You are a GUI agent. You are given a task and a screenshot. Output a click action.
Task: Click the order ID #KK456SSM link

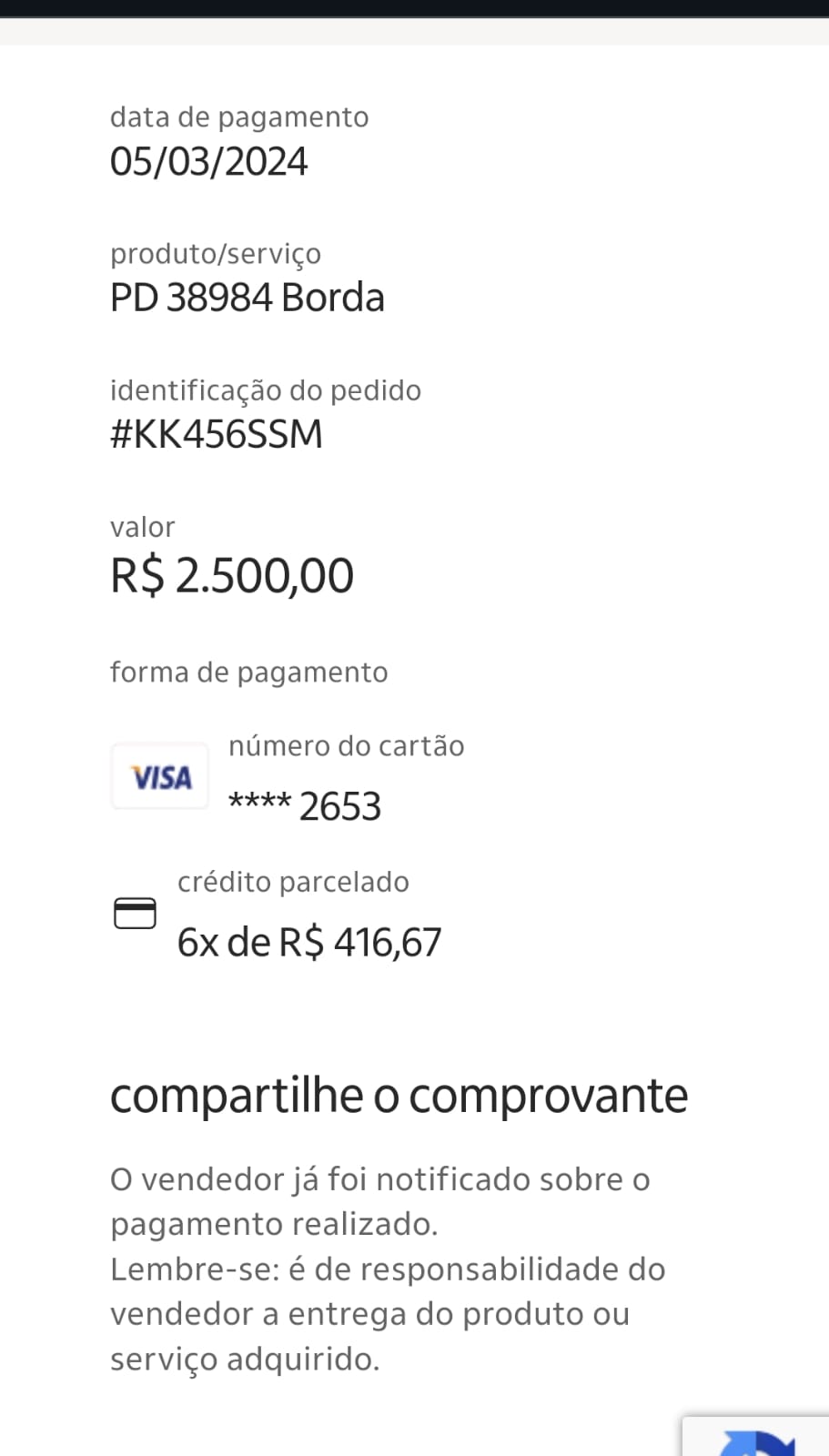point(217,433)
